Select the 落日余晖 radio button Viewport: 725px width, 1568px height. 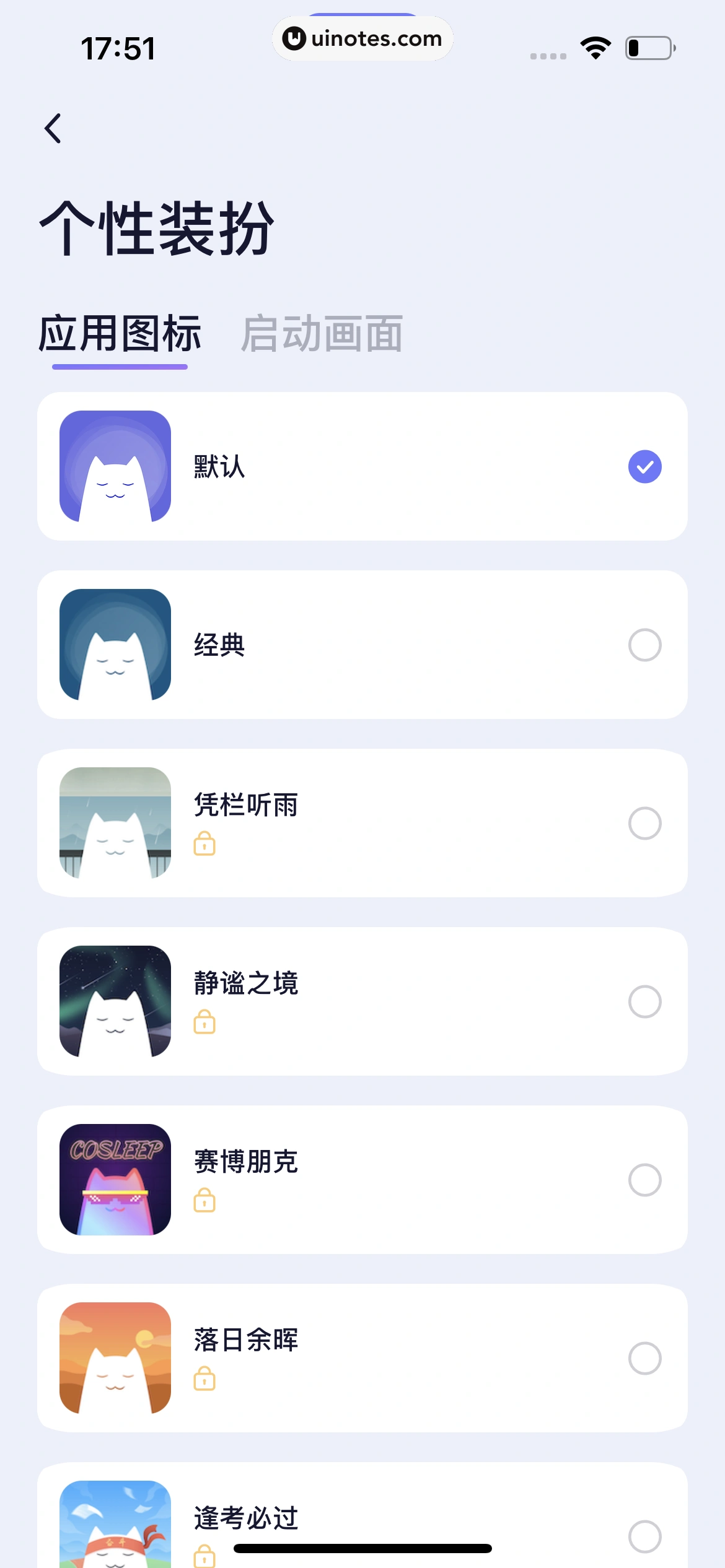(645, 1358)
